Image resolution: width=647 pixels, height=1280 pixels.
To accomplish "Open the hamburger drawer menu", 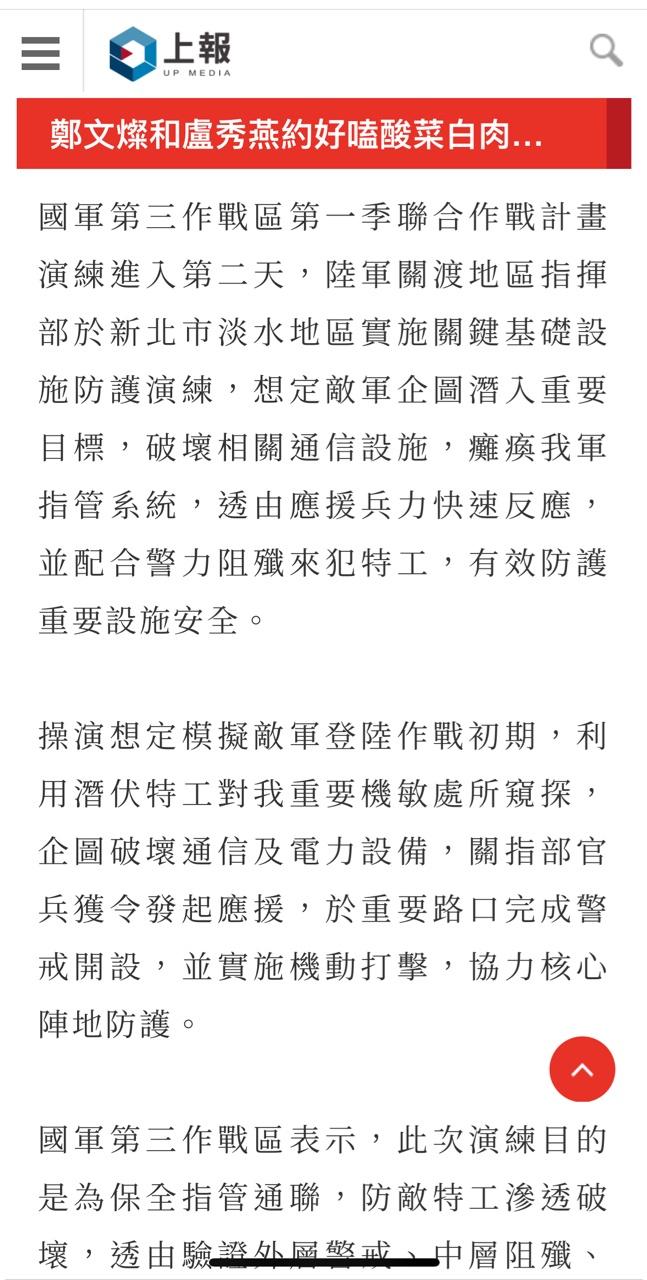I will 40,53.
